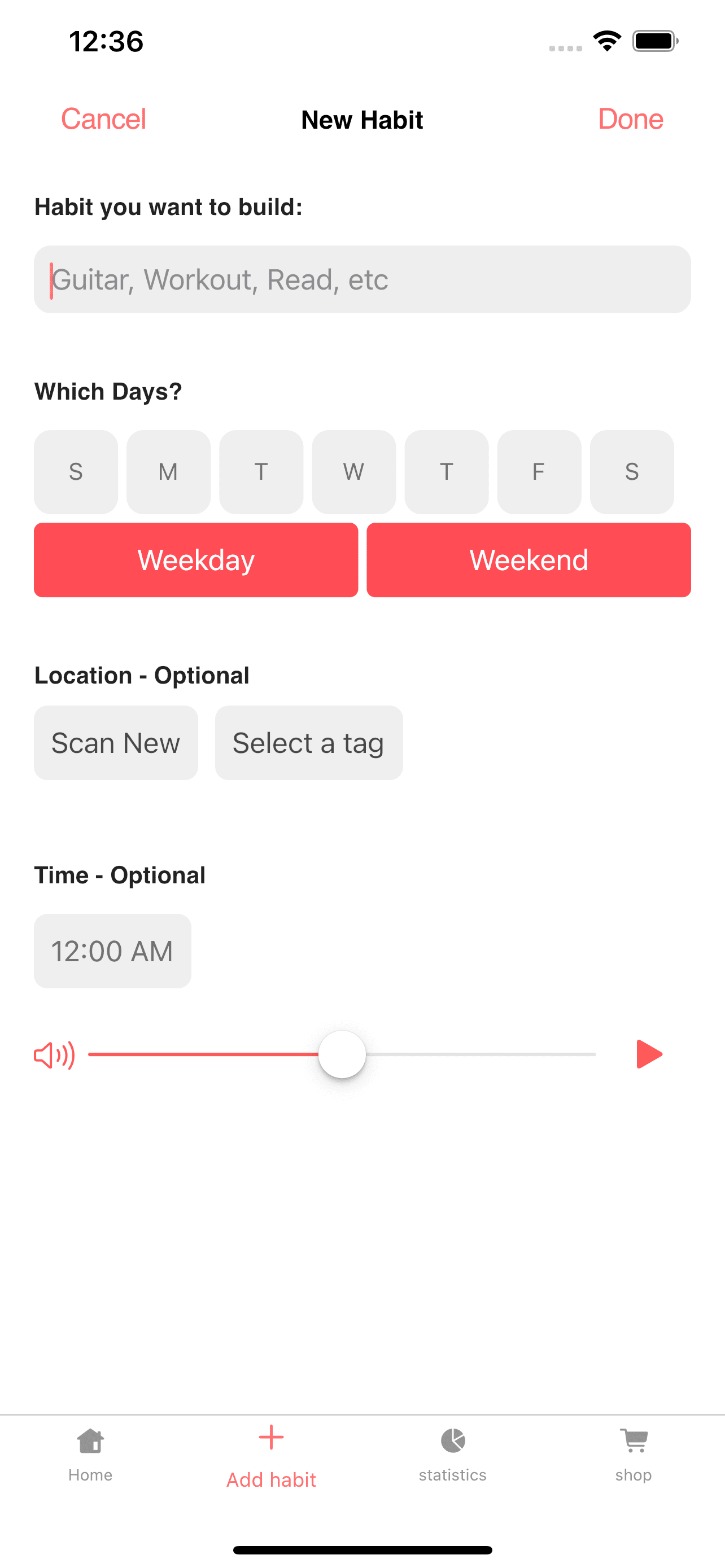Select the Add habit tab
725x1568 pixels.
tap(271, 1457)
